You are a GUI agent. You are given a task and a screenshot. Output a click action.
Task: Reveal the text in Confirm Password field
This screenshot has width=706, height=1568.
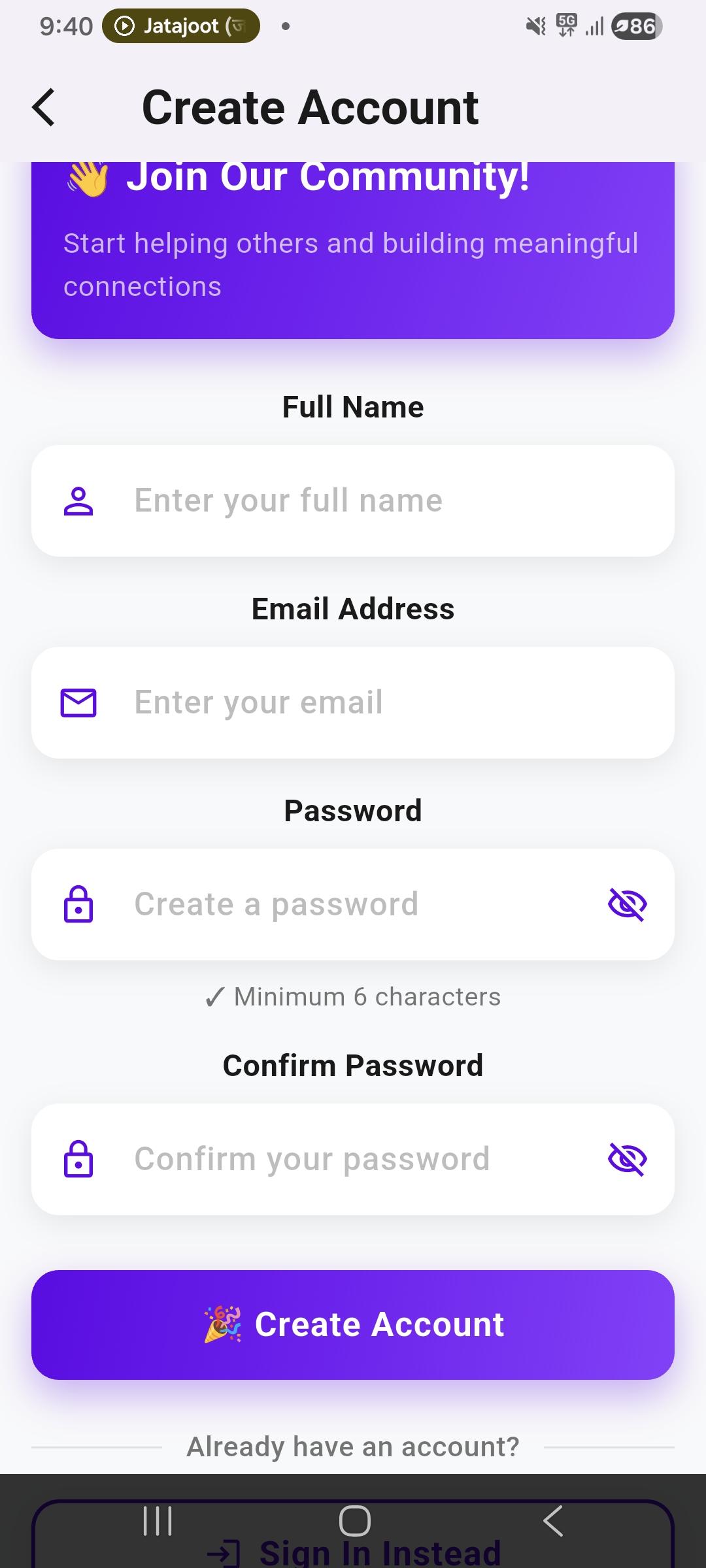[627, 1160]
